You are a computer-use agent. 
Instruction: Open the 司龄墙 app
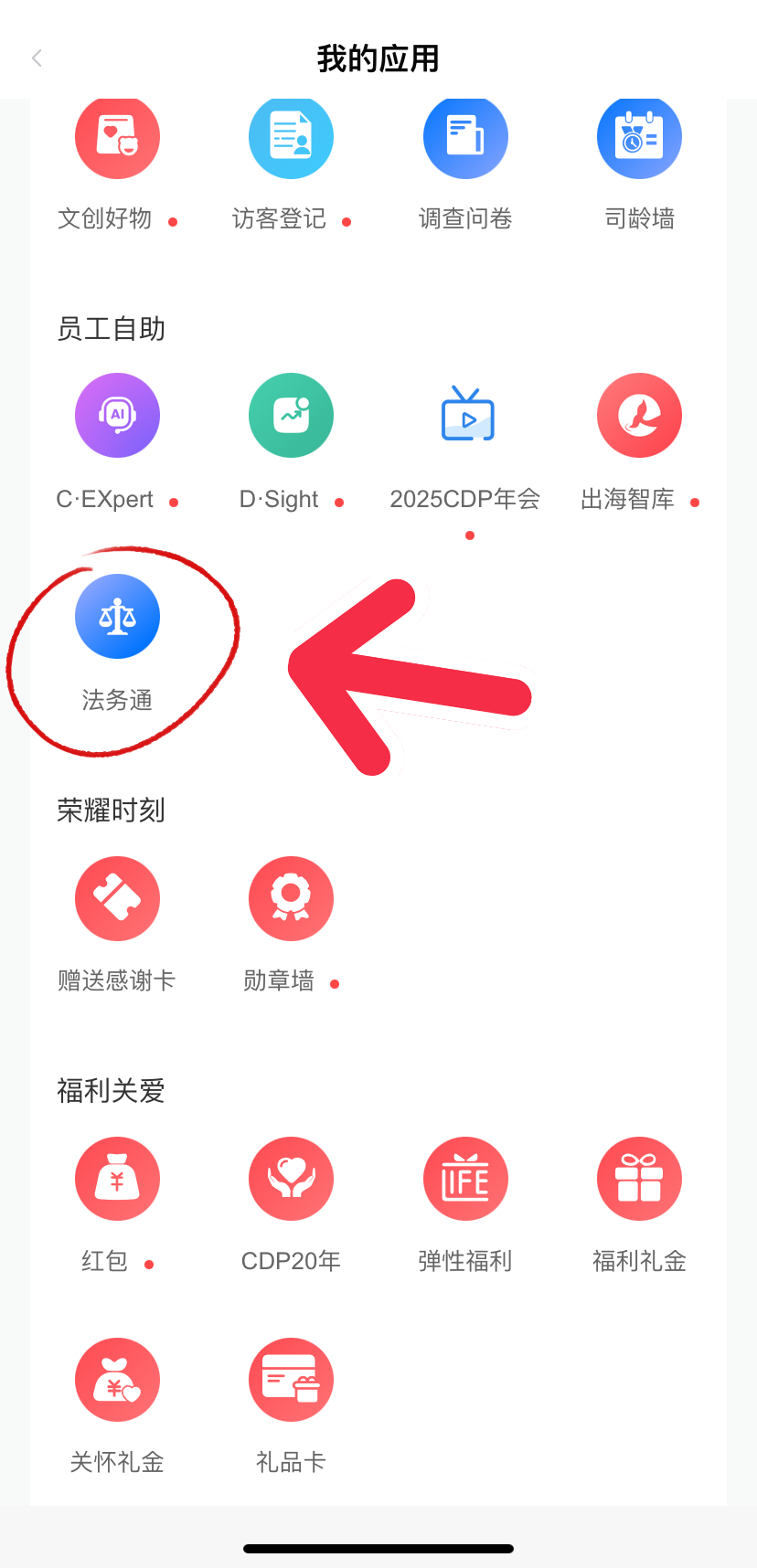point(639,139)
